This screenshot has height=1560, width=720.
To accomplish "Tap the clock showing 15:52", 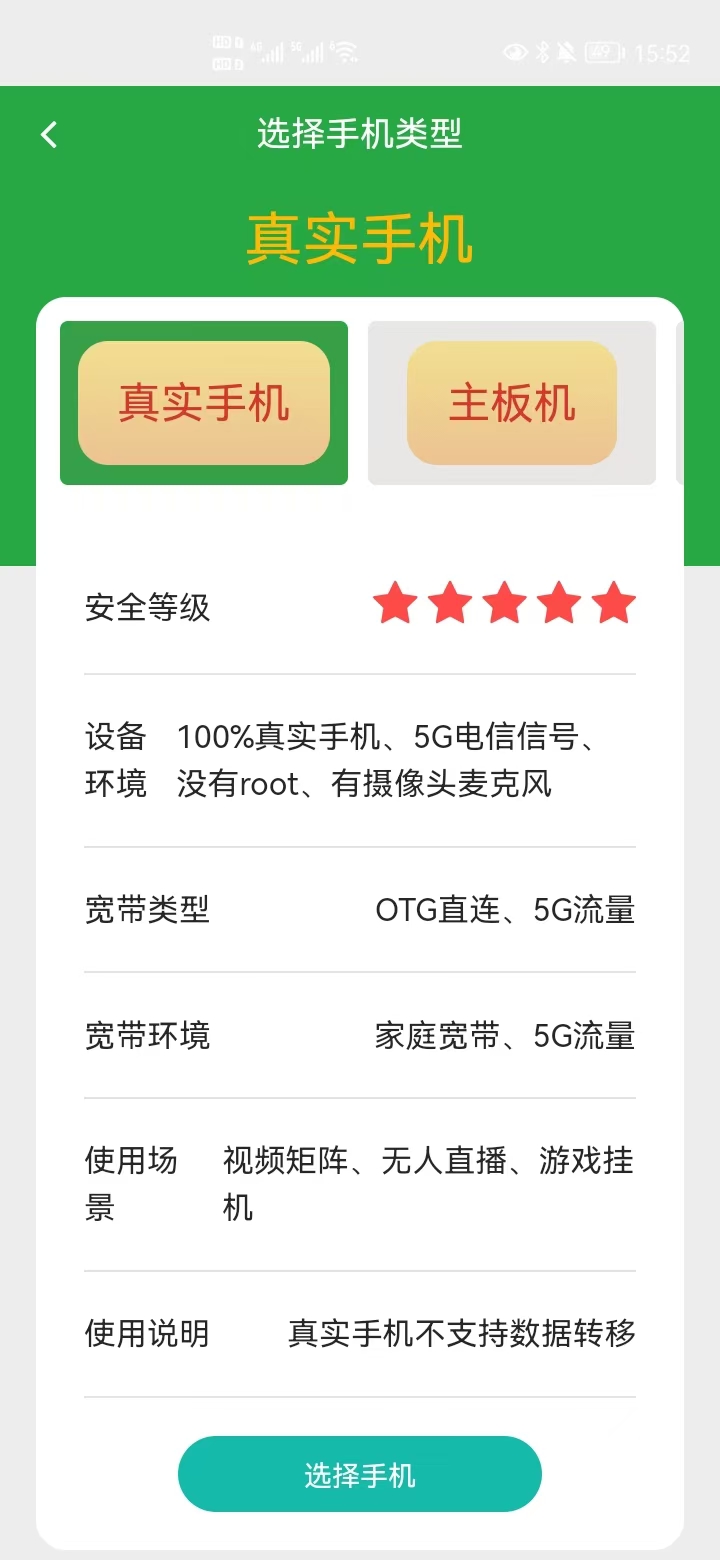I will pyautogui.click(x=664, y=52).
